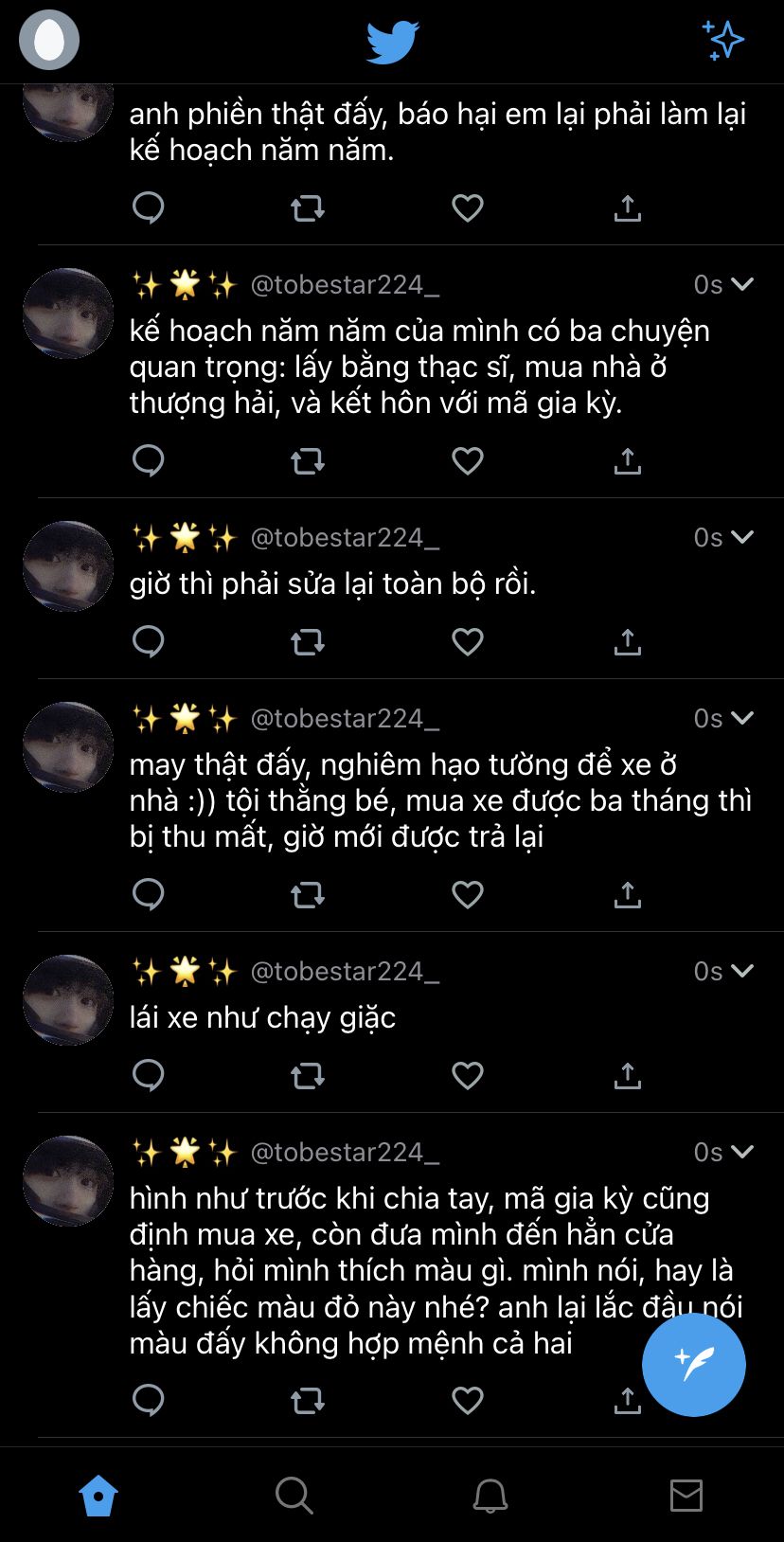The height and width of the screenshot is (1542, 784).
Task: Like the tweet 'may thật đấy, nghiêm hạo tường'
Action: coord(467,894)
